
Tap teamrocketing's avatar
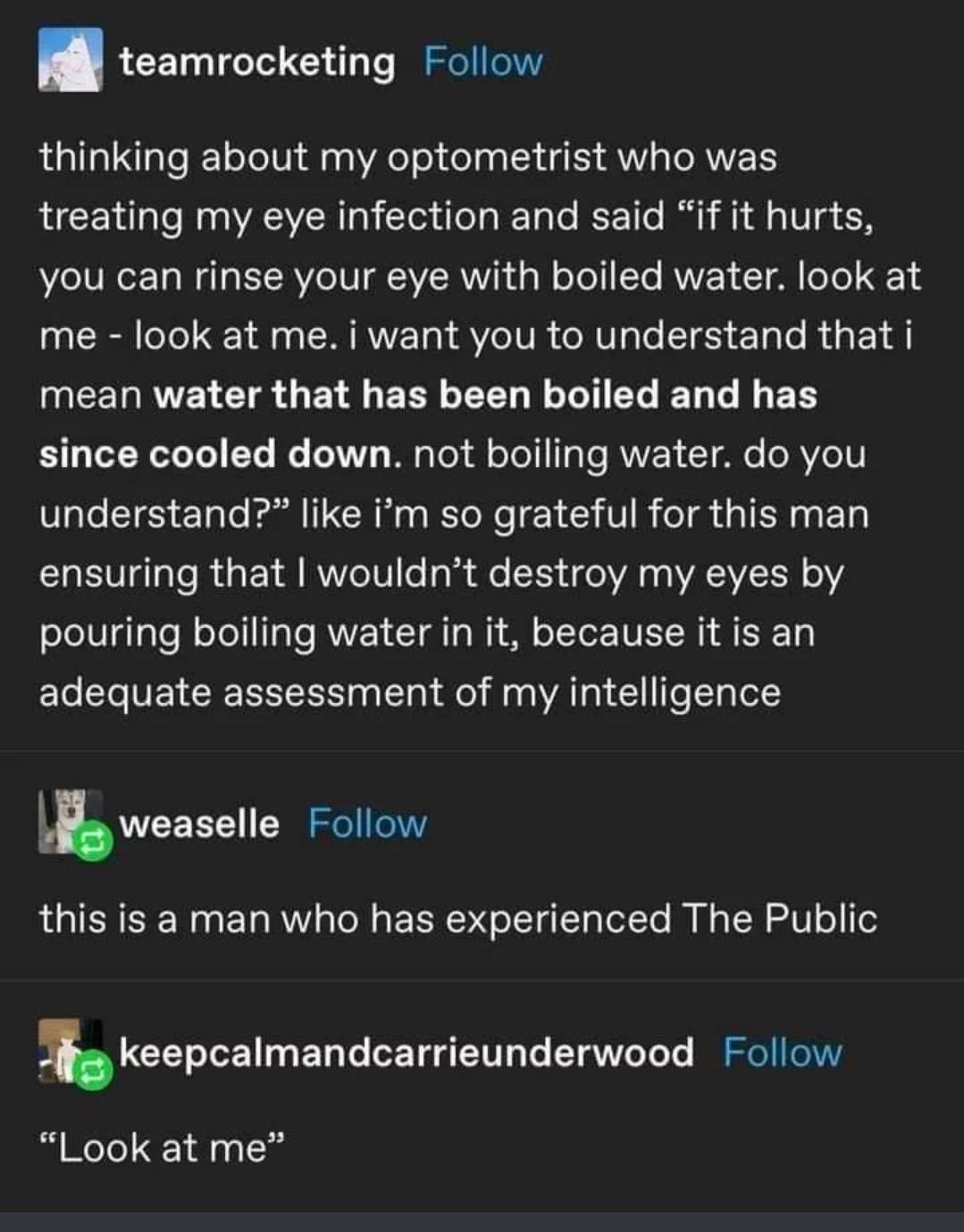(70, 59)
